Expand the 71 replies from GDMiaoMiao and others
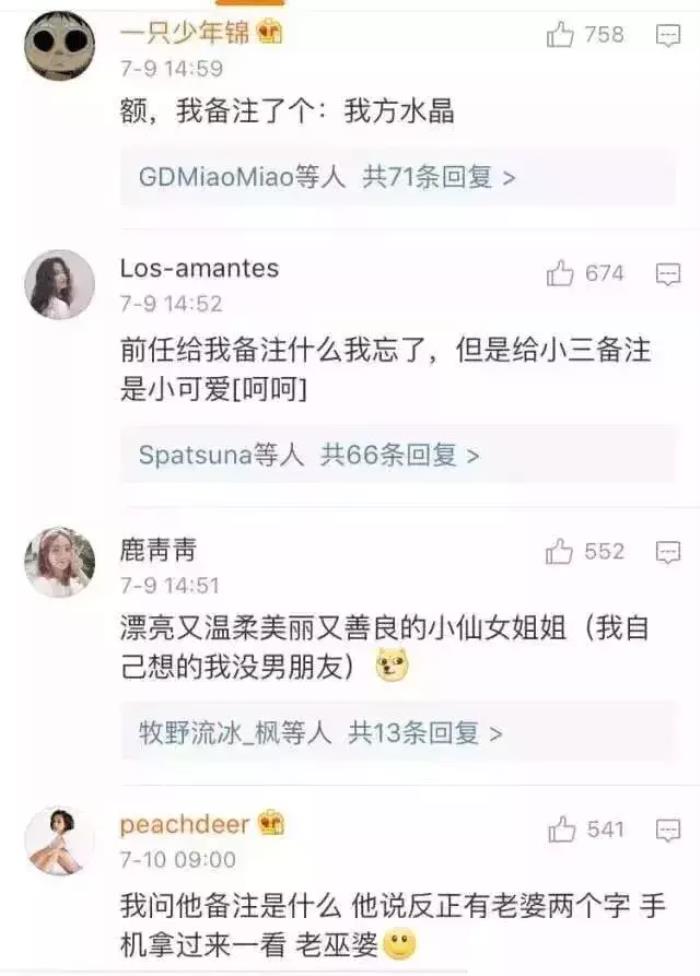This screenshot has width=700, height=976. (327, 178)
